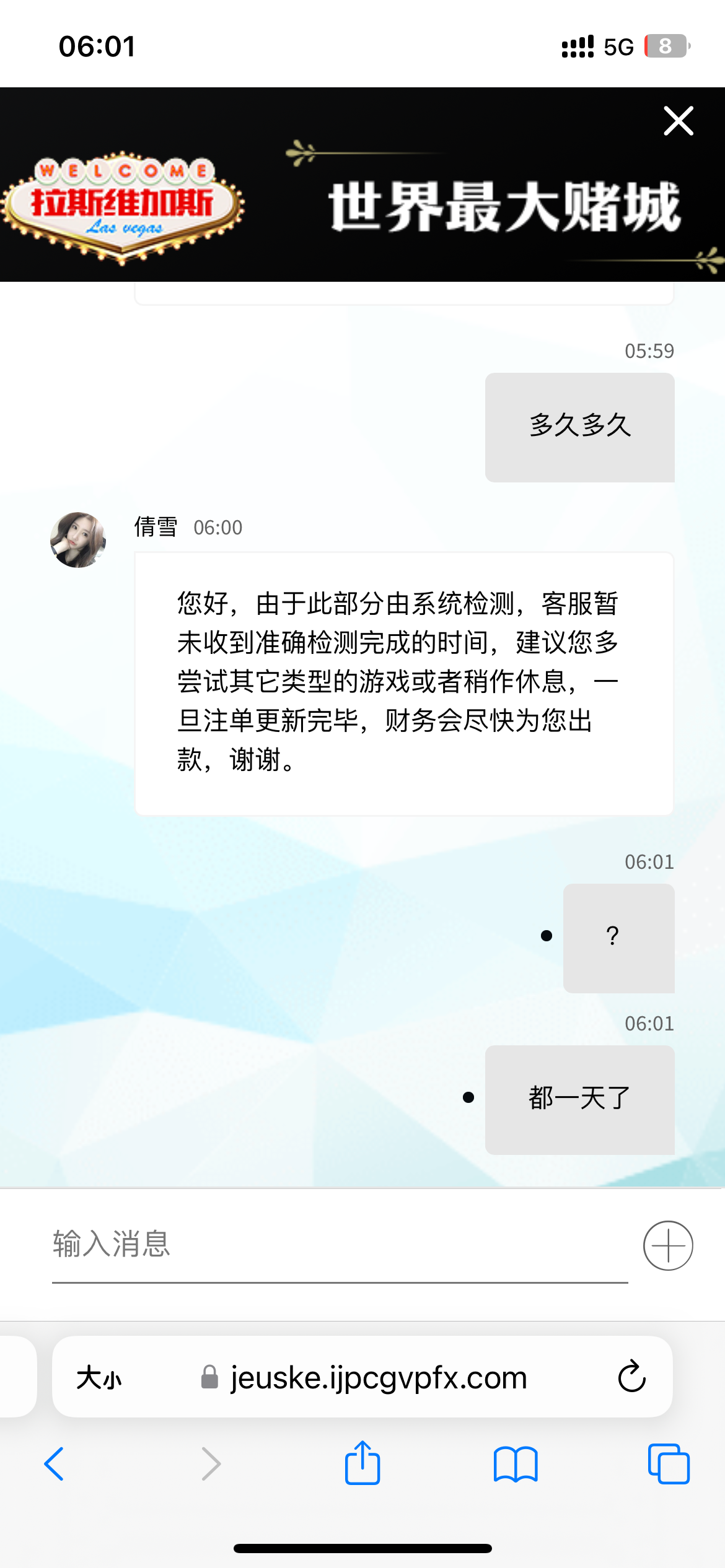Dismiss the Las Vegas banner ad
Image resolution: width=725 pixels, height=1568 pixels.
tap(678, 121)
